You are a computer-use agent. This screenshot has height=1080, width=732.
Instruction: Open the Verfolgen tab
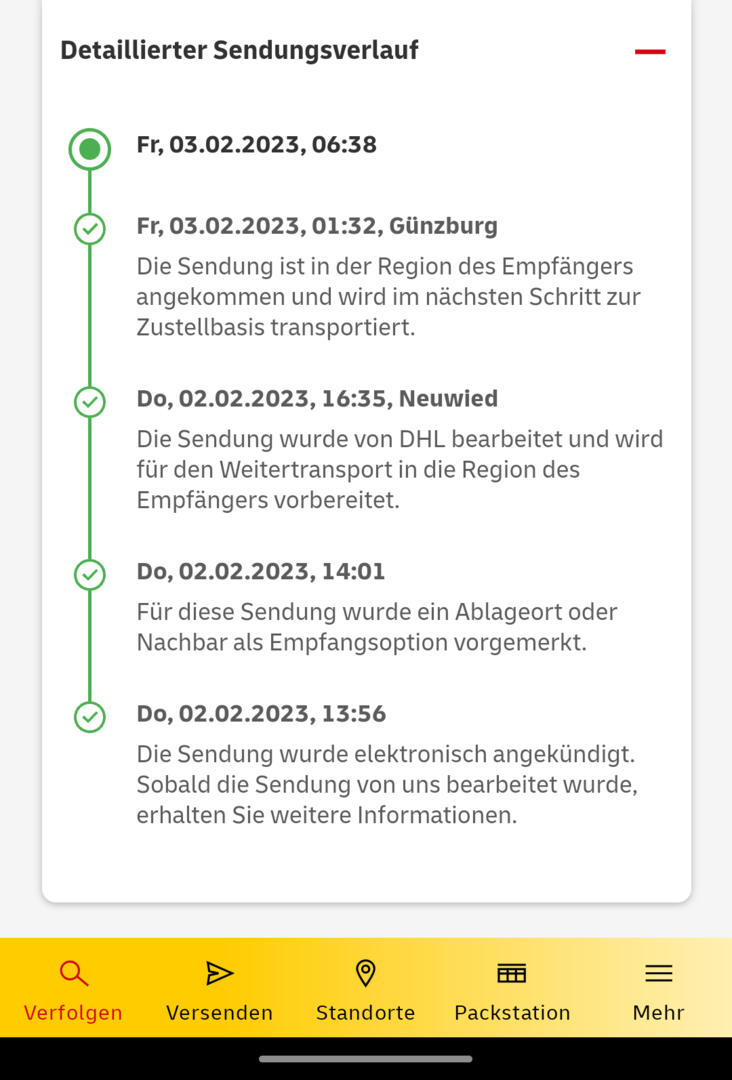click(73, 989)
